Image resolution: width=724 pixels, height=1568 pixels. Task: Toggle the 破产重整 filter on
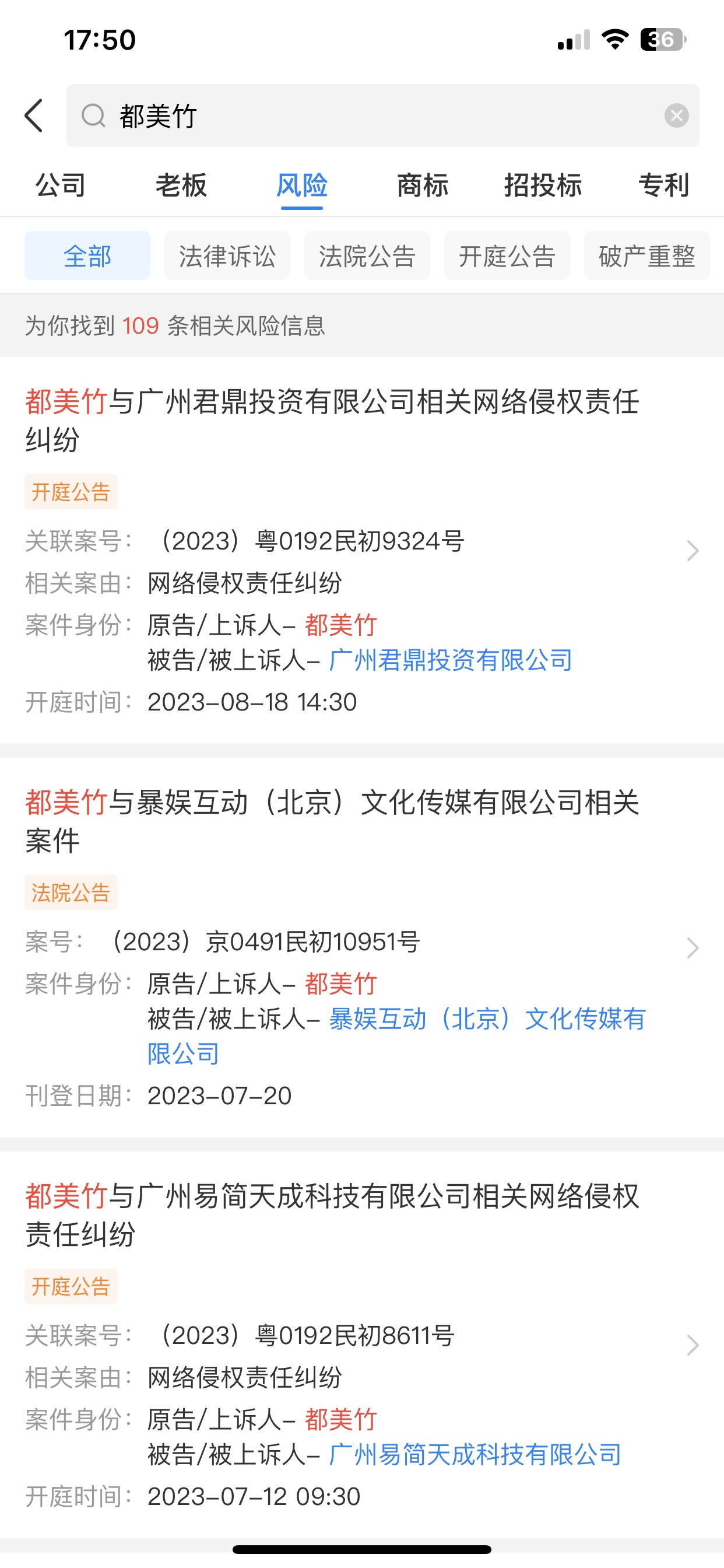point(647,256)
